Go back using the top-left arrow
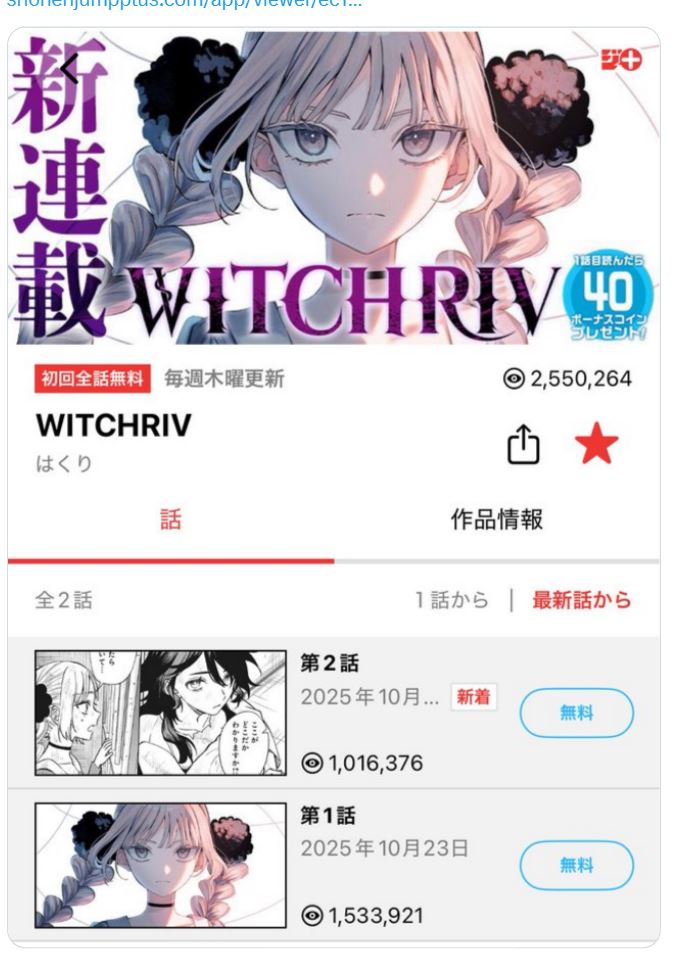Screen dimensions: 674x967 (x=70, y=67)
